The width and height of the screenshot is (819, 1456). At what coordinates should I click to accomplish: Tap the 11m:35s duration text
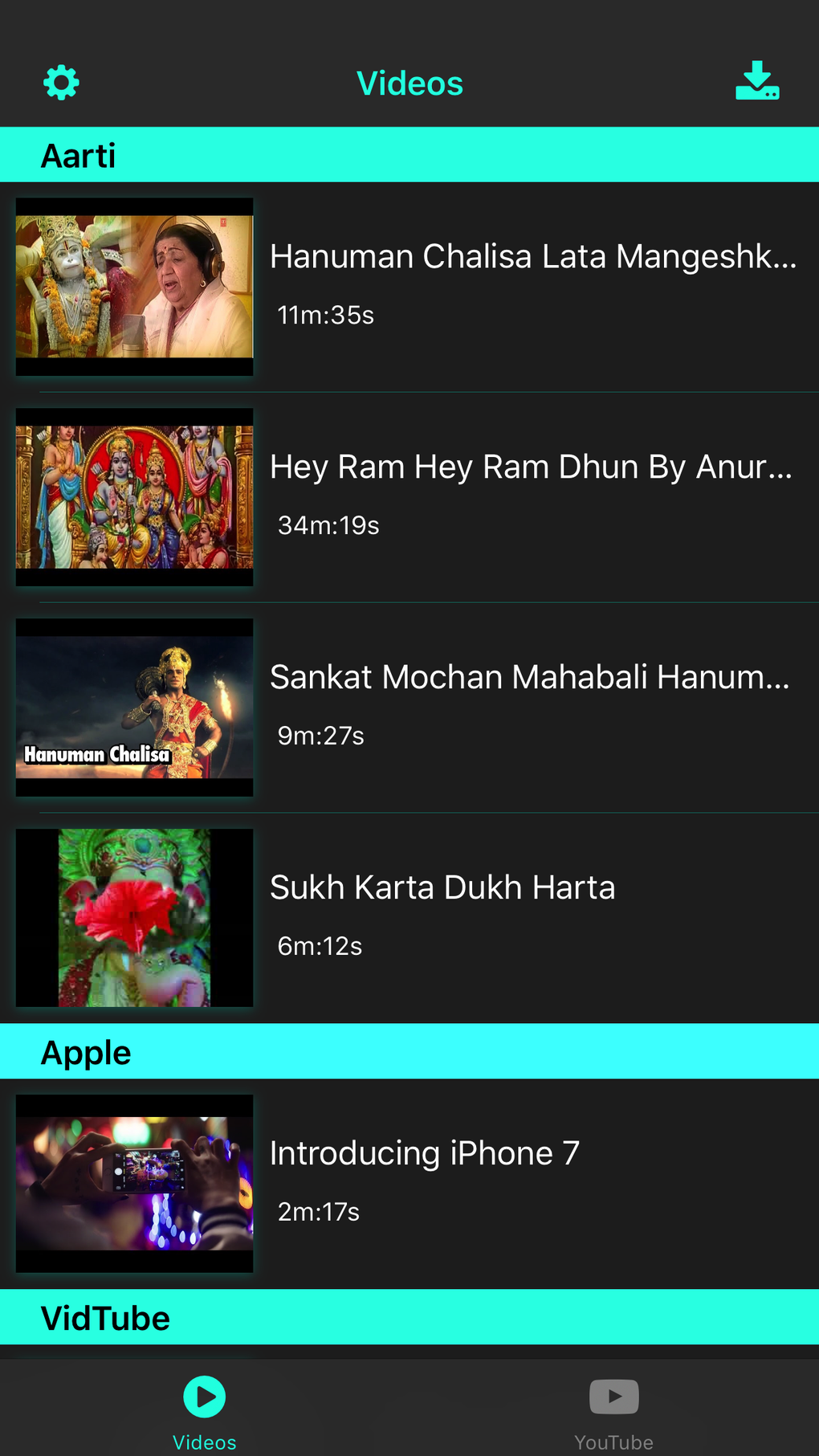325,315
